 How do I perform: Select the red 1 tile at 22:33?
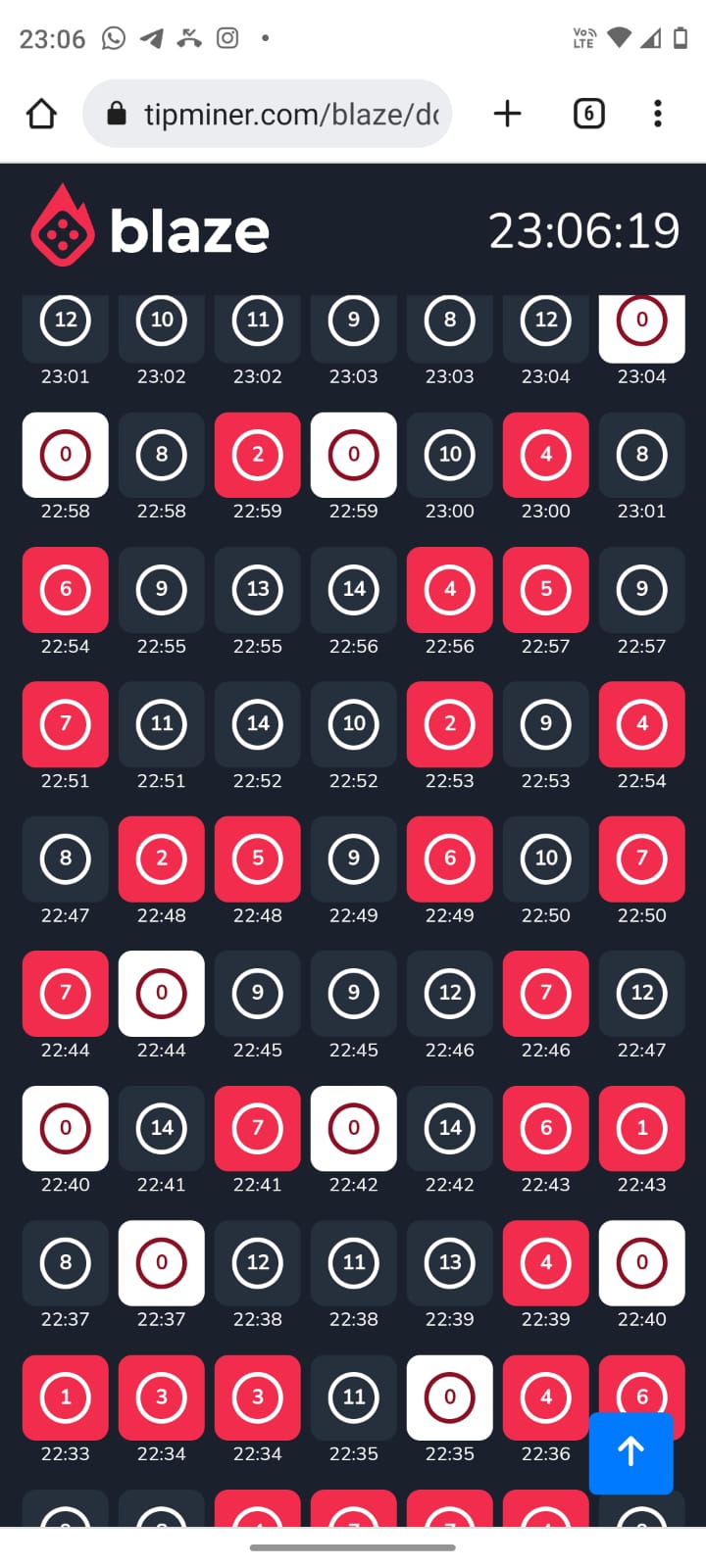65,1397
